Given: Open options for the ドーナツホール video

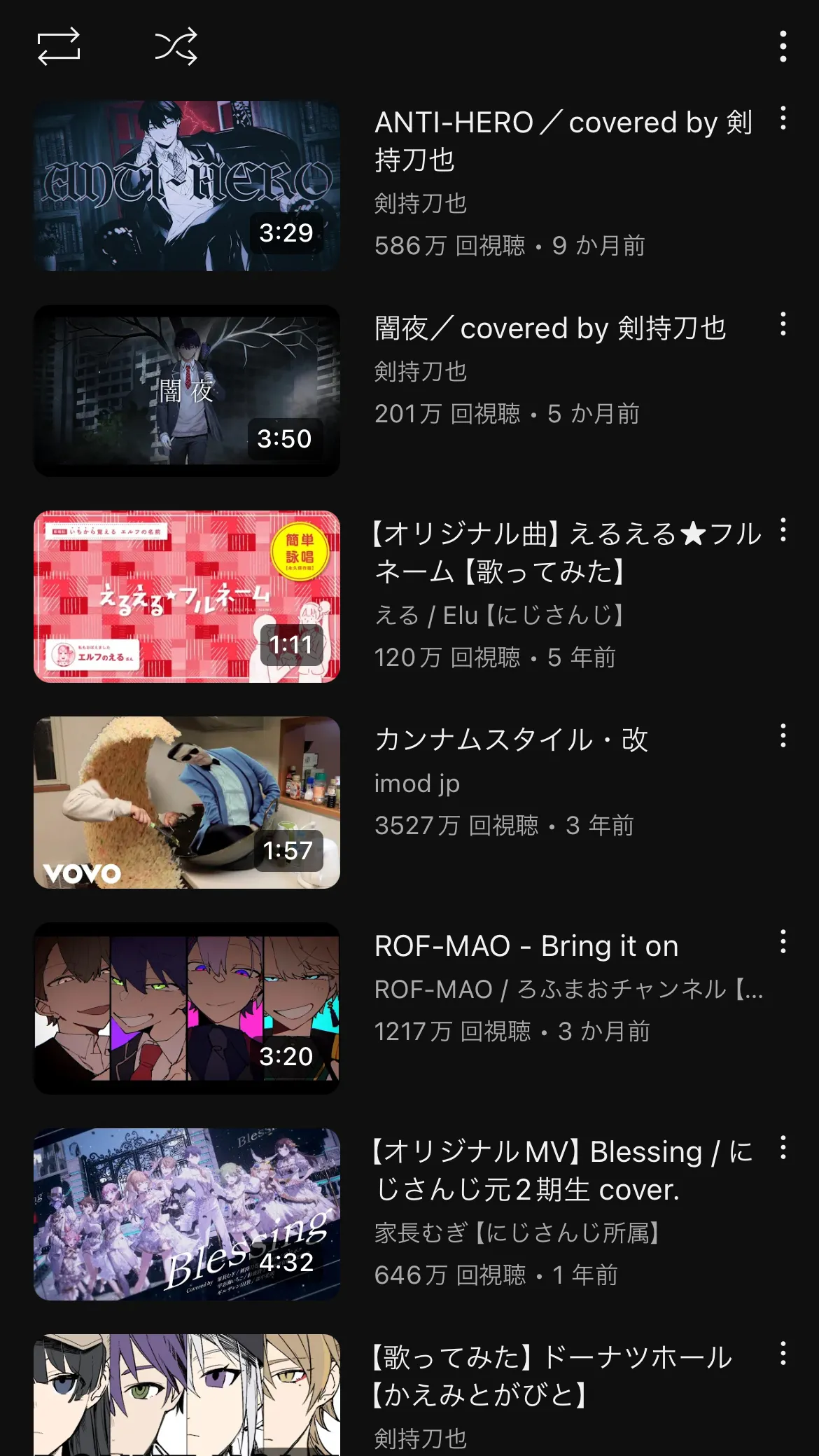Looking at the screenshot, I should click(x=783, y=1353).
